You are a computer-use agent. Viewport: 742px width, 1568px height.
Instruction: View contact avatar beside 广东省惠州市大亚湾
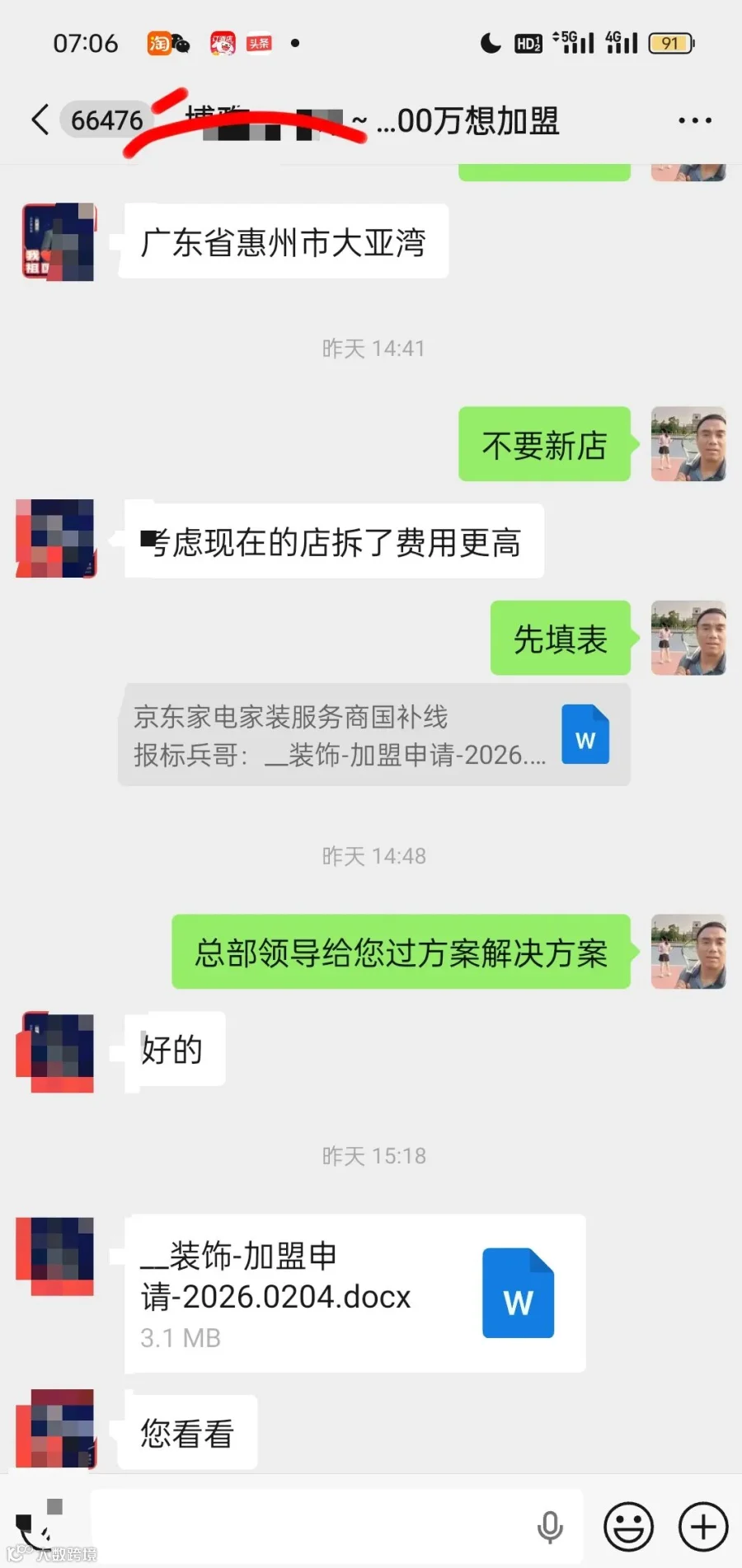click(x=59, y=242)
